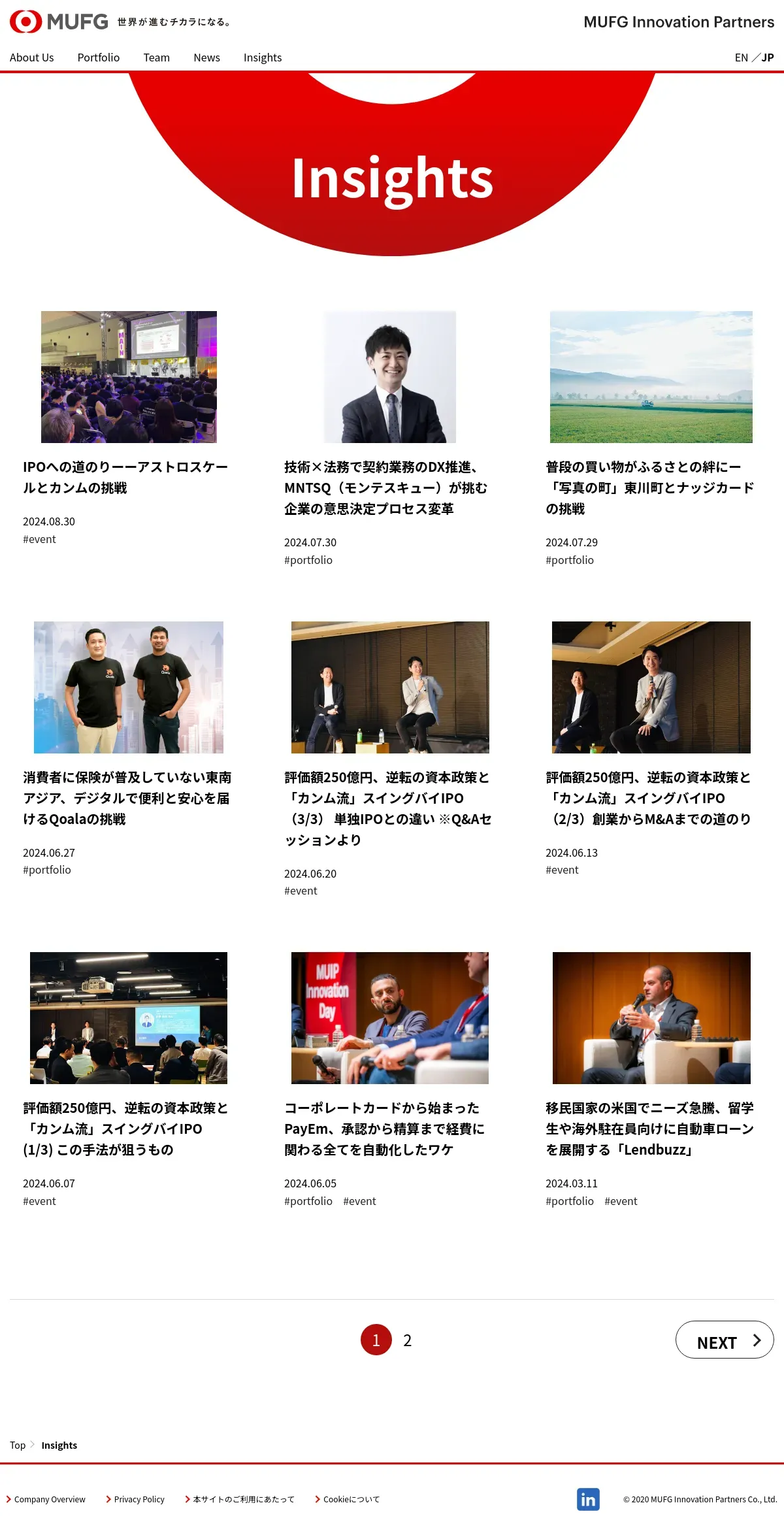
Task: Open the Kanmu swing-by IPO (1/3) article
Action: click(125, 1129)
